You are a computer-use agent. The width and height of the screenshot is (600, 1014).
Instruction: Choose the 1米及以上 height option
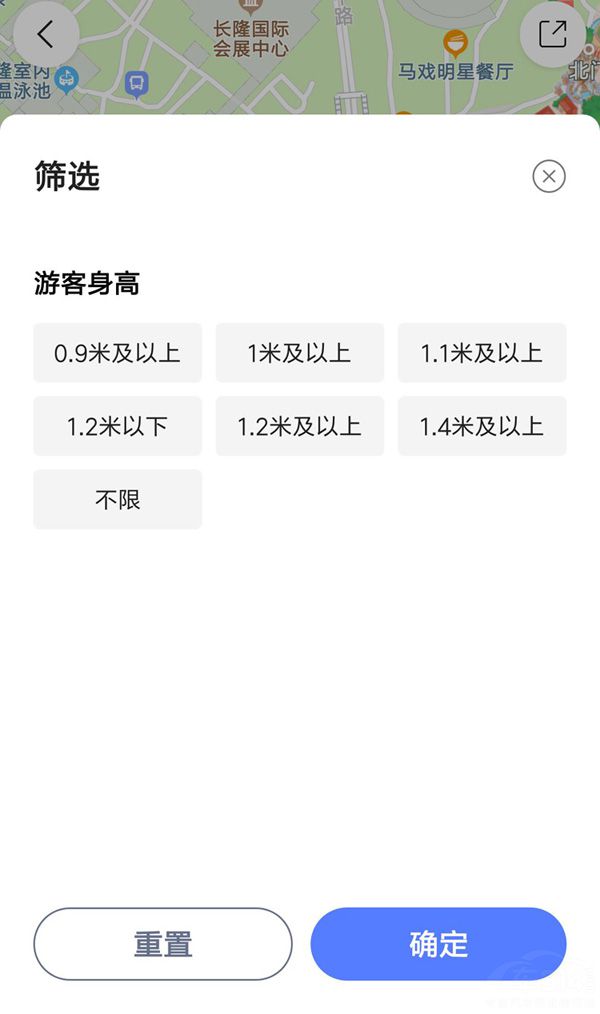[x=300, y=353]
